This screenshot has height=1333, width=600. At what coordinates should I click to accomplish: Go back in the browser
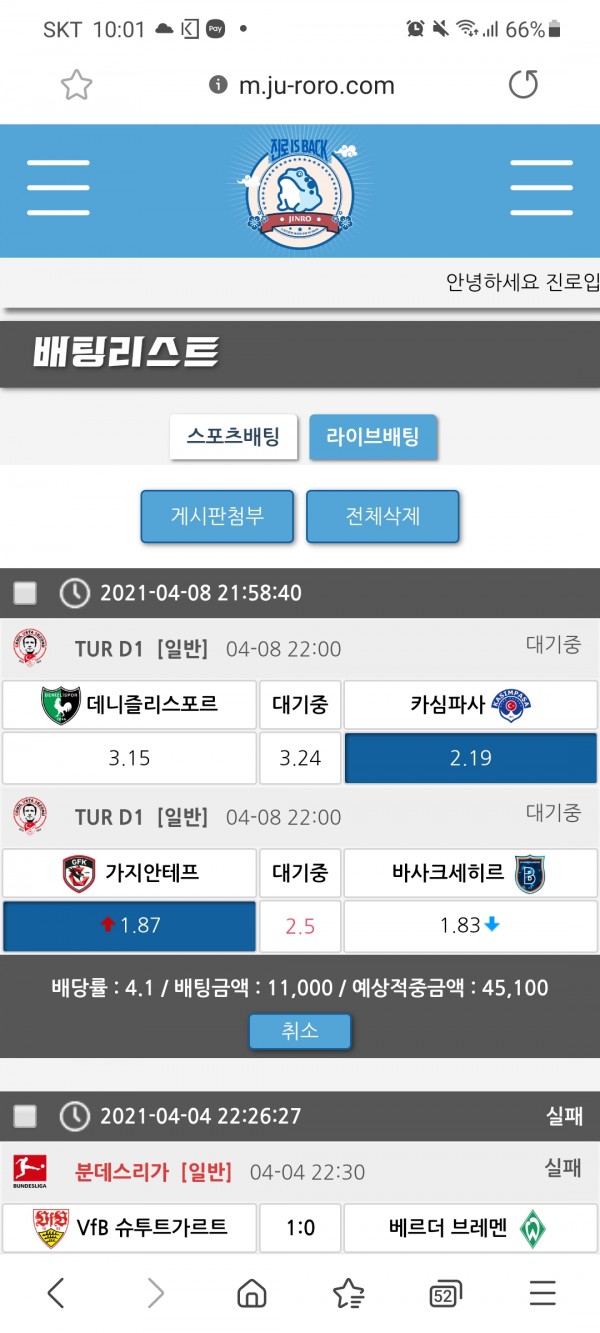pos(56,1294)
